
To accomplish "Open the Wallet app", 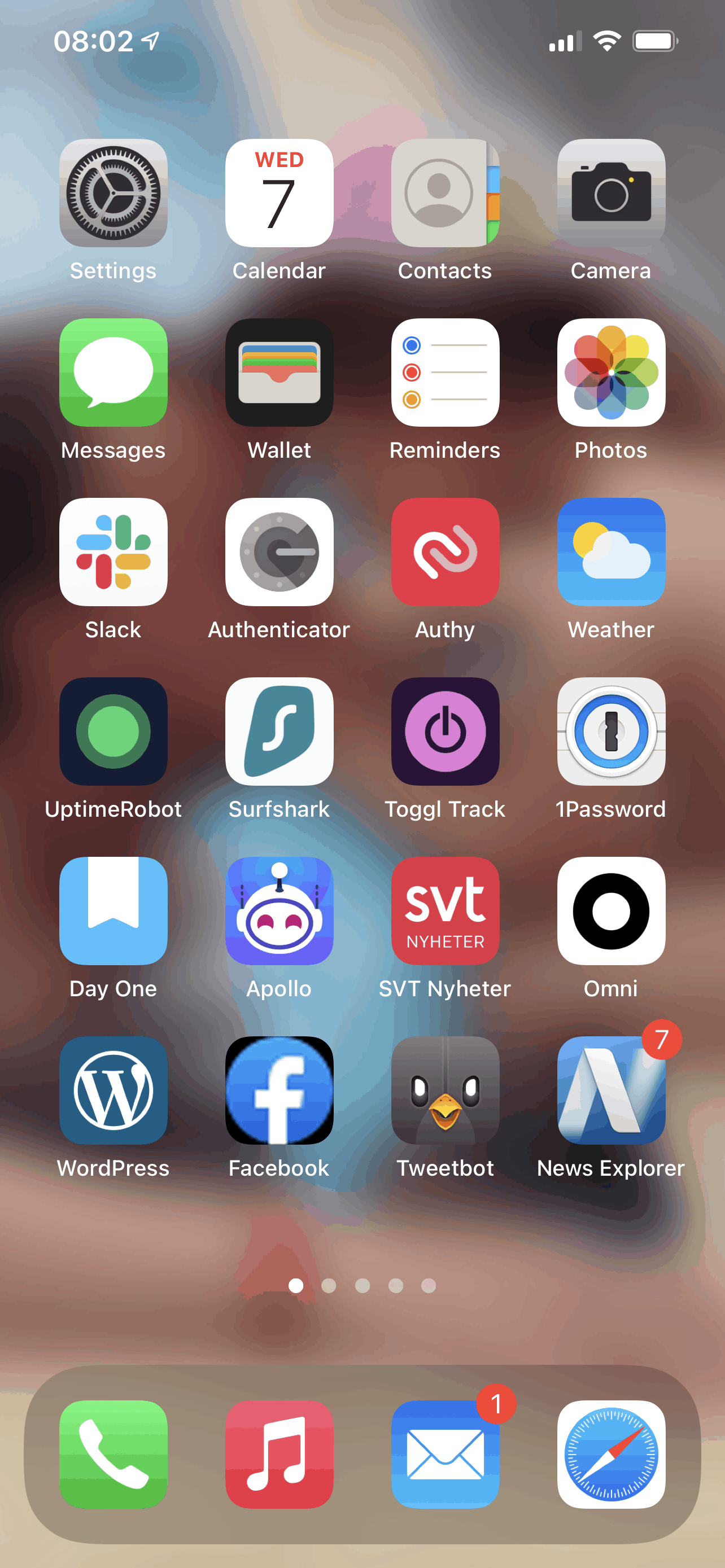I will coord(279,373).
